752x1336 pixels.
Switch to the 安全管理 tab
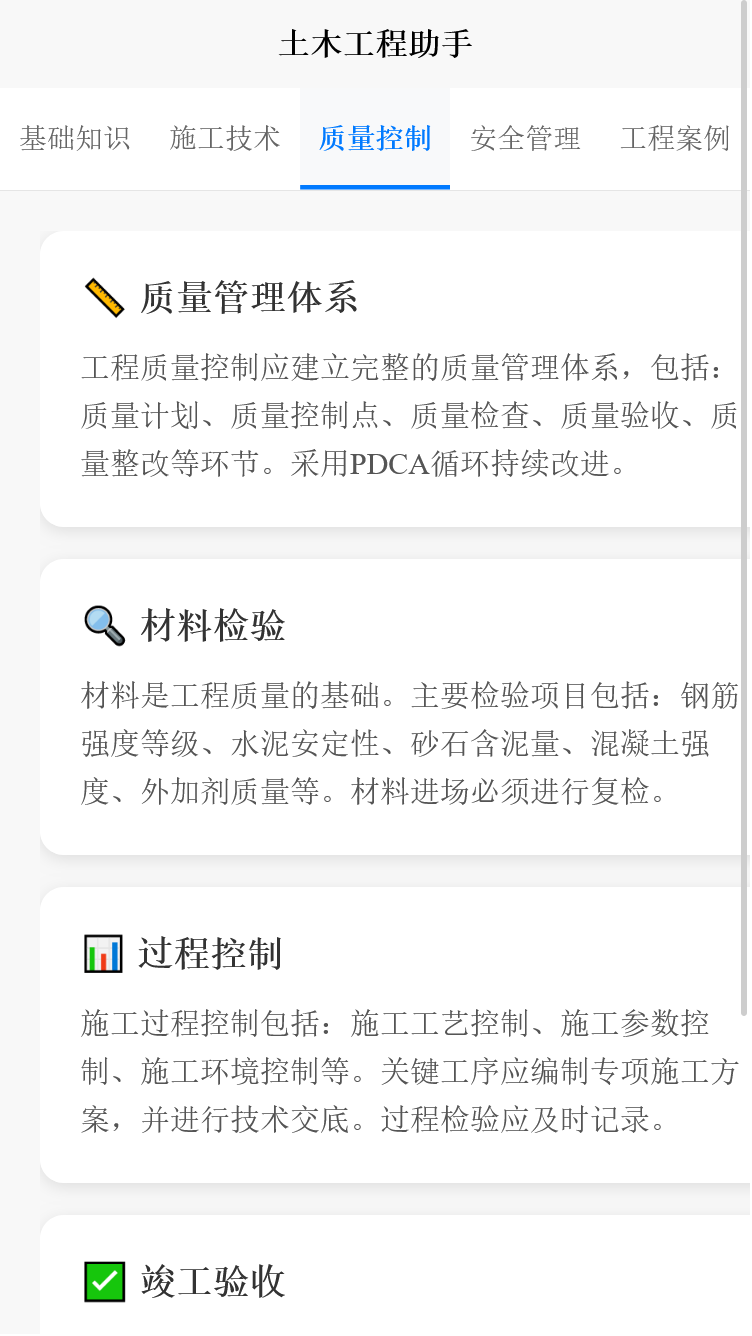524,138
